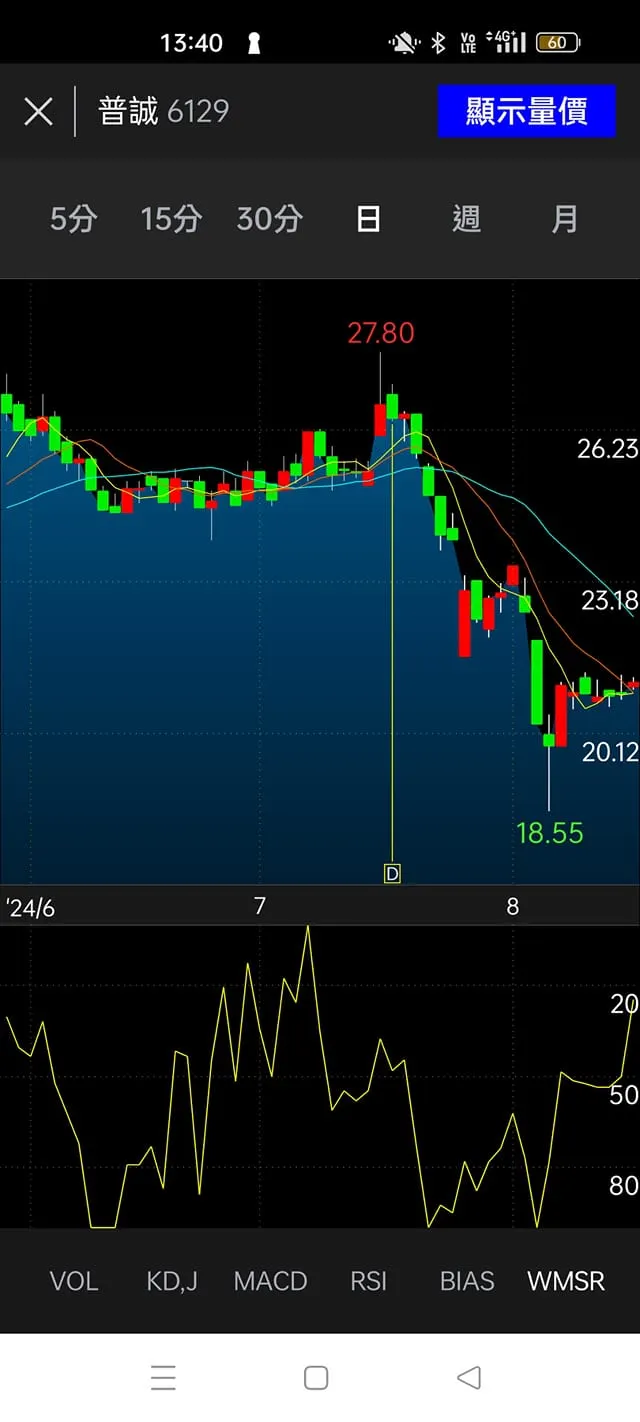Show the VOL volume indicator

[74, 1281]
